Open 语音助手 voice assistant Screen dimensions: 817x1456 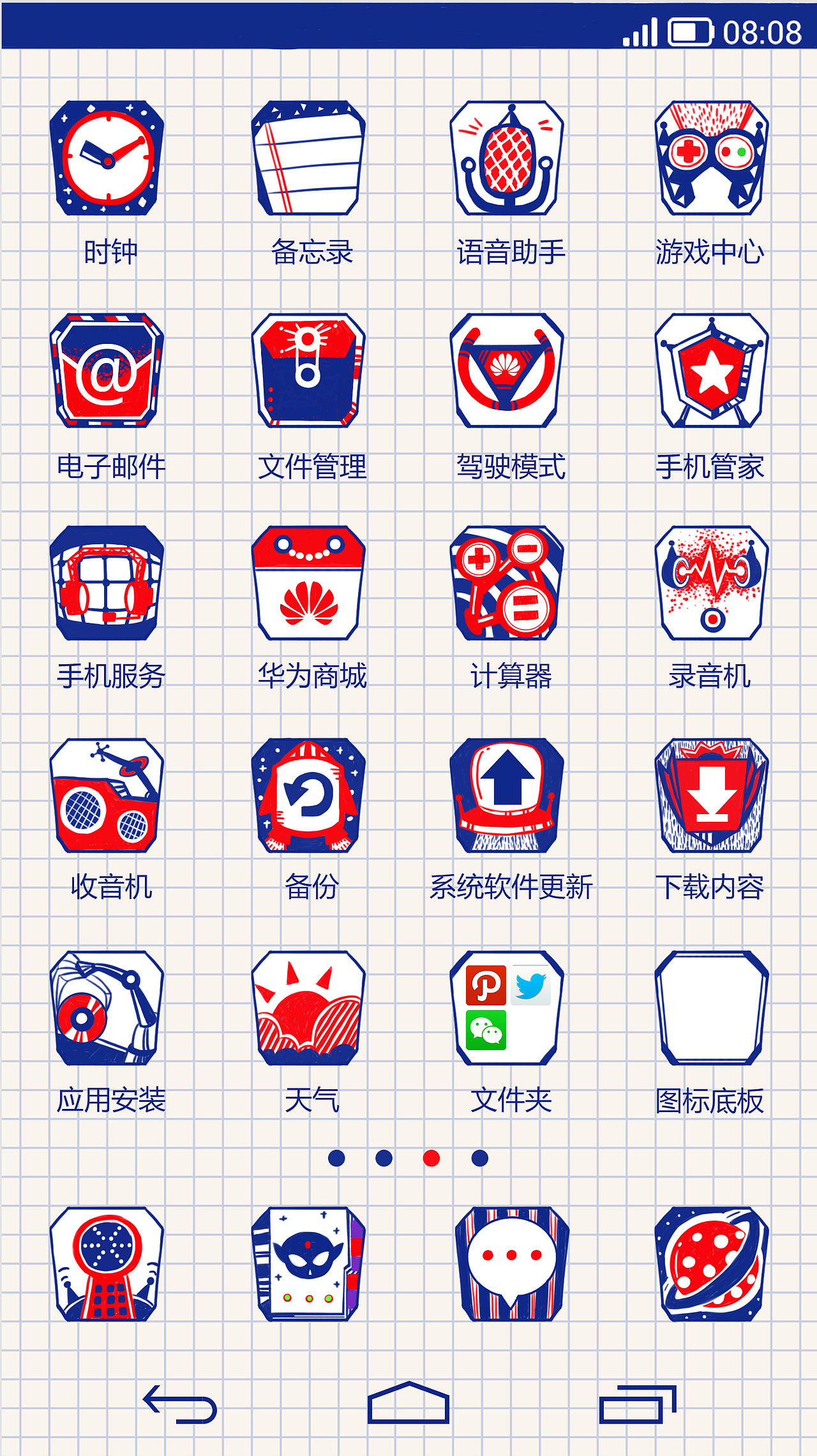click(x=507, y=158)
